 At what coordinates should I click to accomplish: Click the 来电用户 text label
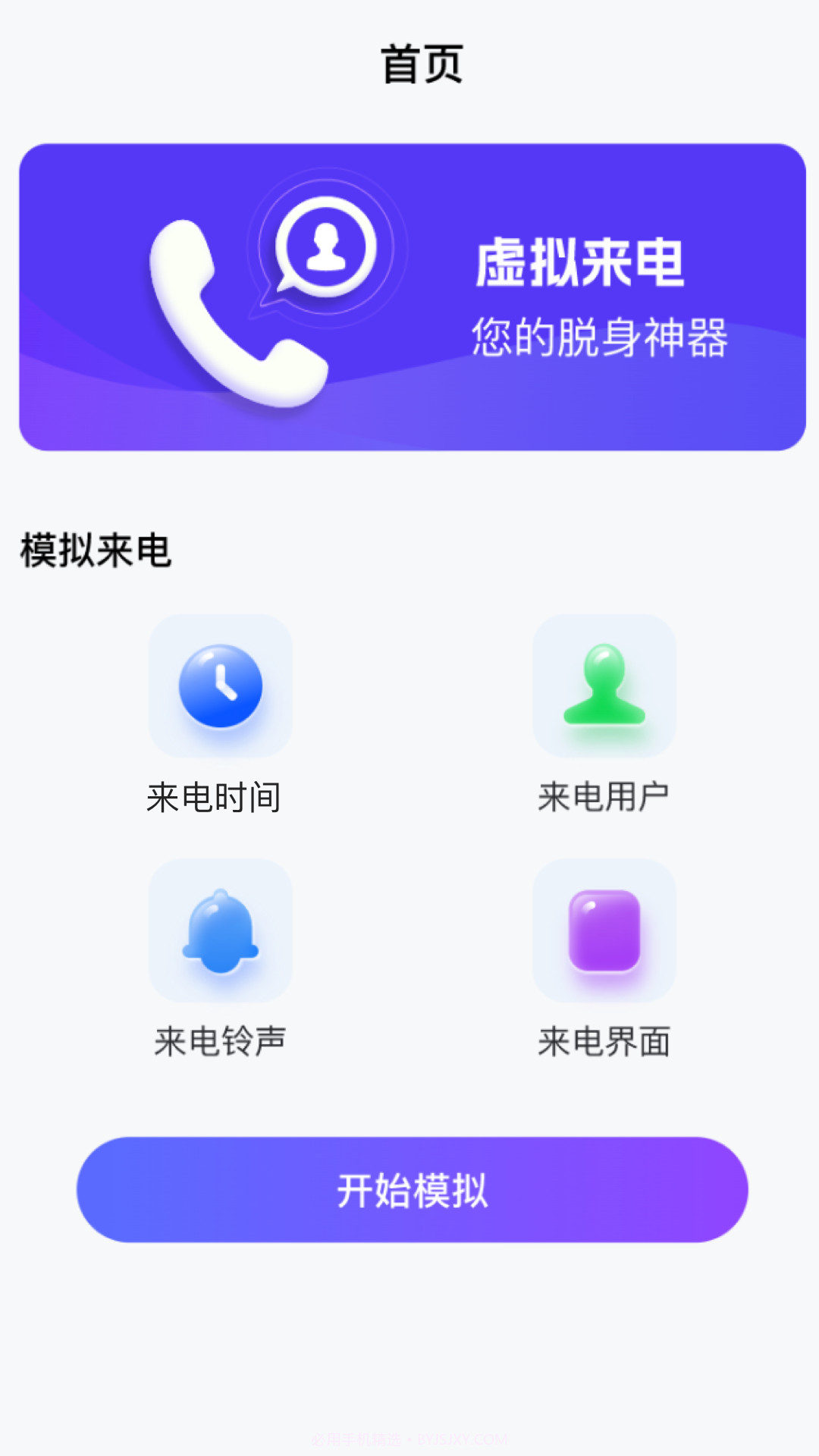[x=603, y=796]
